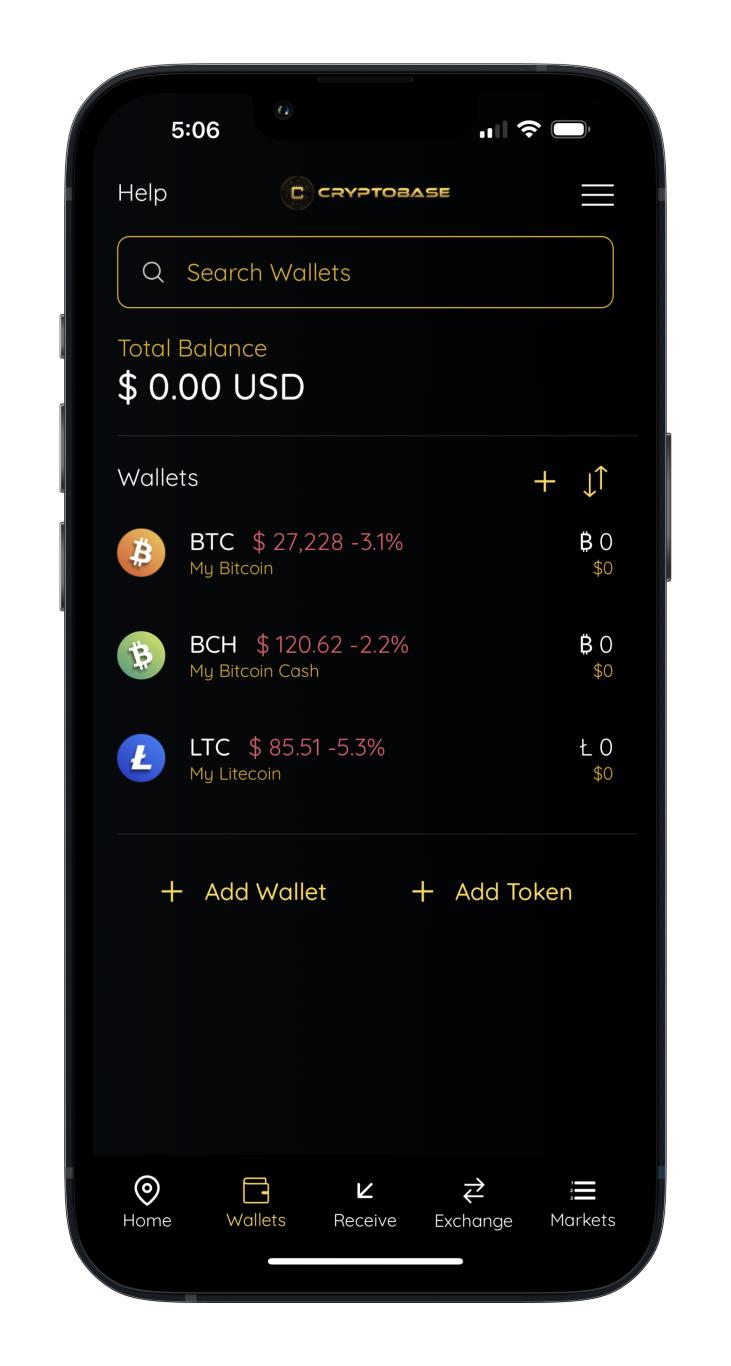Tap the Search Wallets field

[365, 272]
